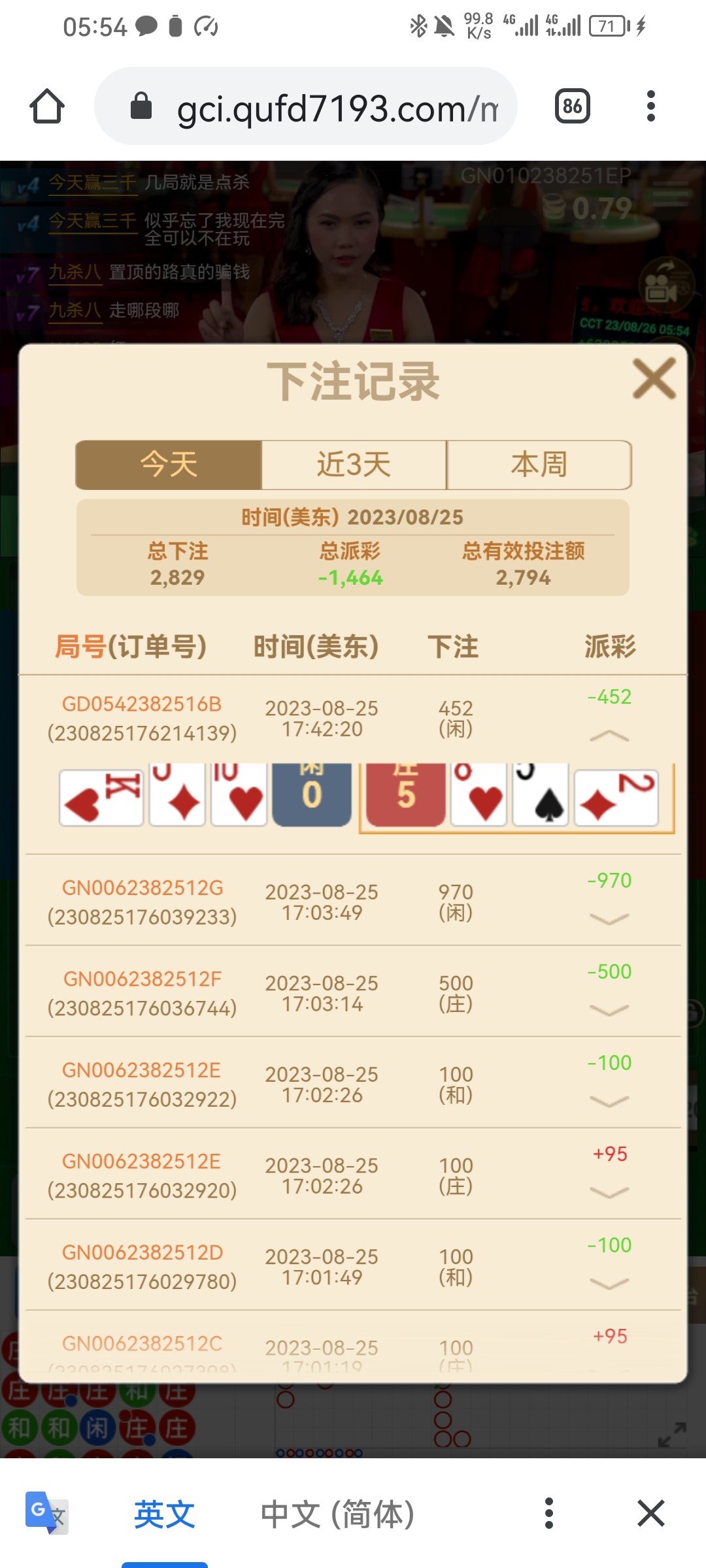
Task: Expand the 17:01:49 GN0062382512D bet row
Action: (609, 1284)
